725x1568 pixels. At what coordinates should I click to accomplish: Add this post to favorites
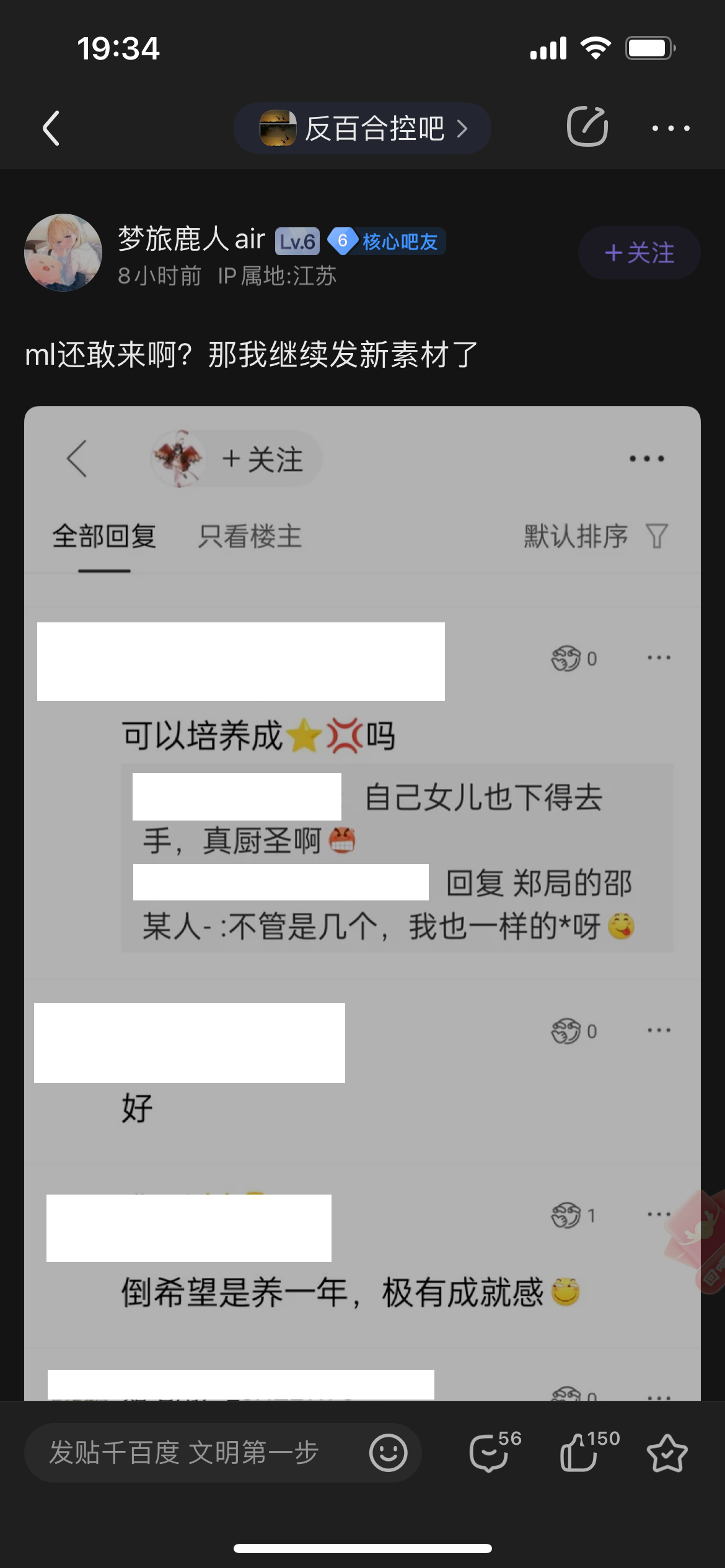click(x=667, y=1452)
